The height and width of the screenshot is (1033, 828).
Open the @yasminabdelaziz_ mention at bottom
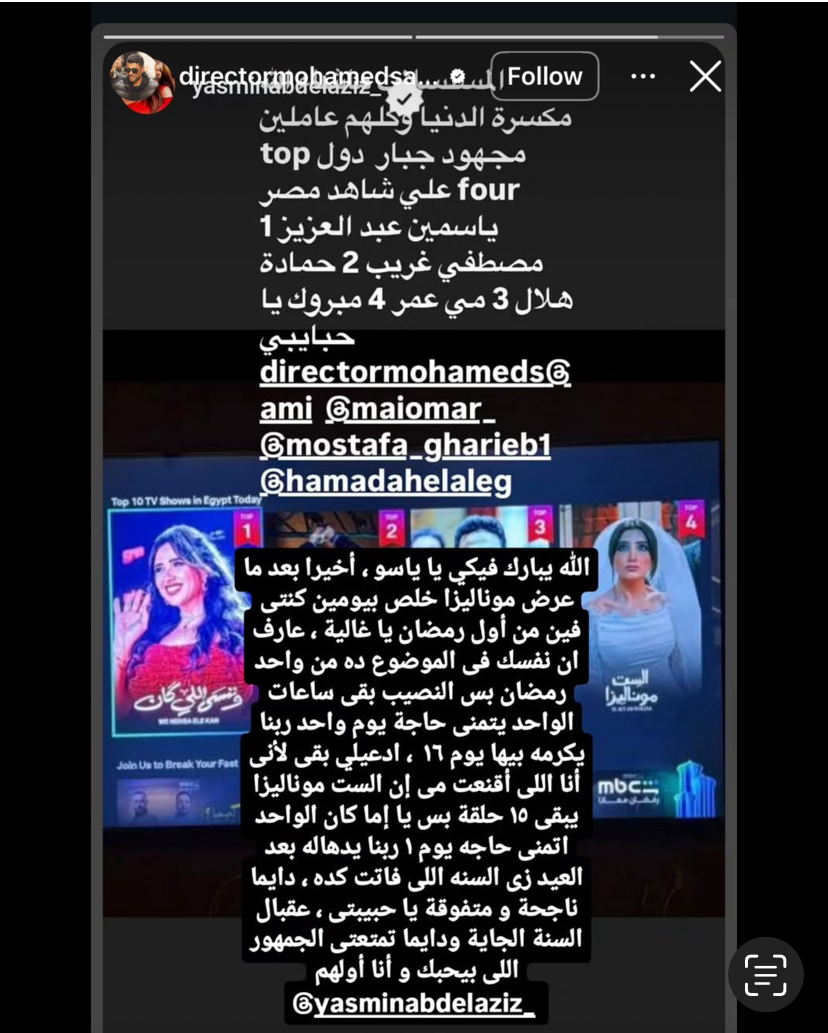point(421,1003)
